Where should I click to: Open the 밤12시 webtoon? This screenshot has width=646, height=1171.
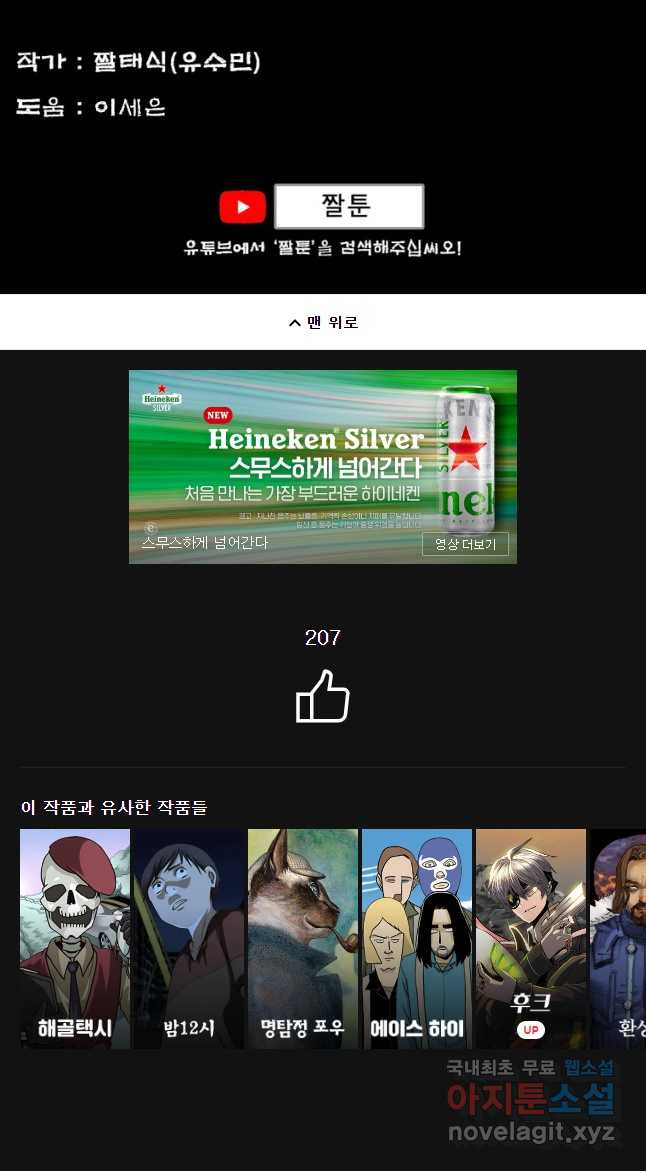click(x=189, y=938)
